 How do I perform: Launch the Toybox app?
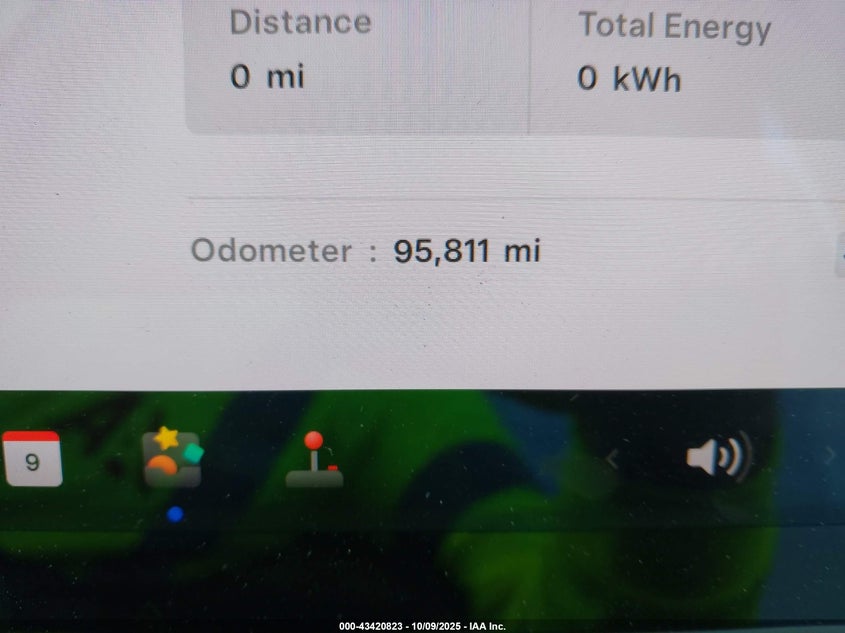click(173, 459)
